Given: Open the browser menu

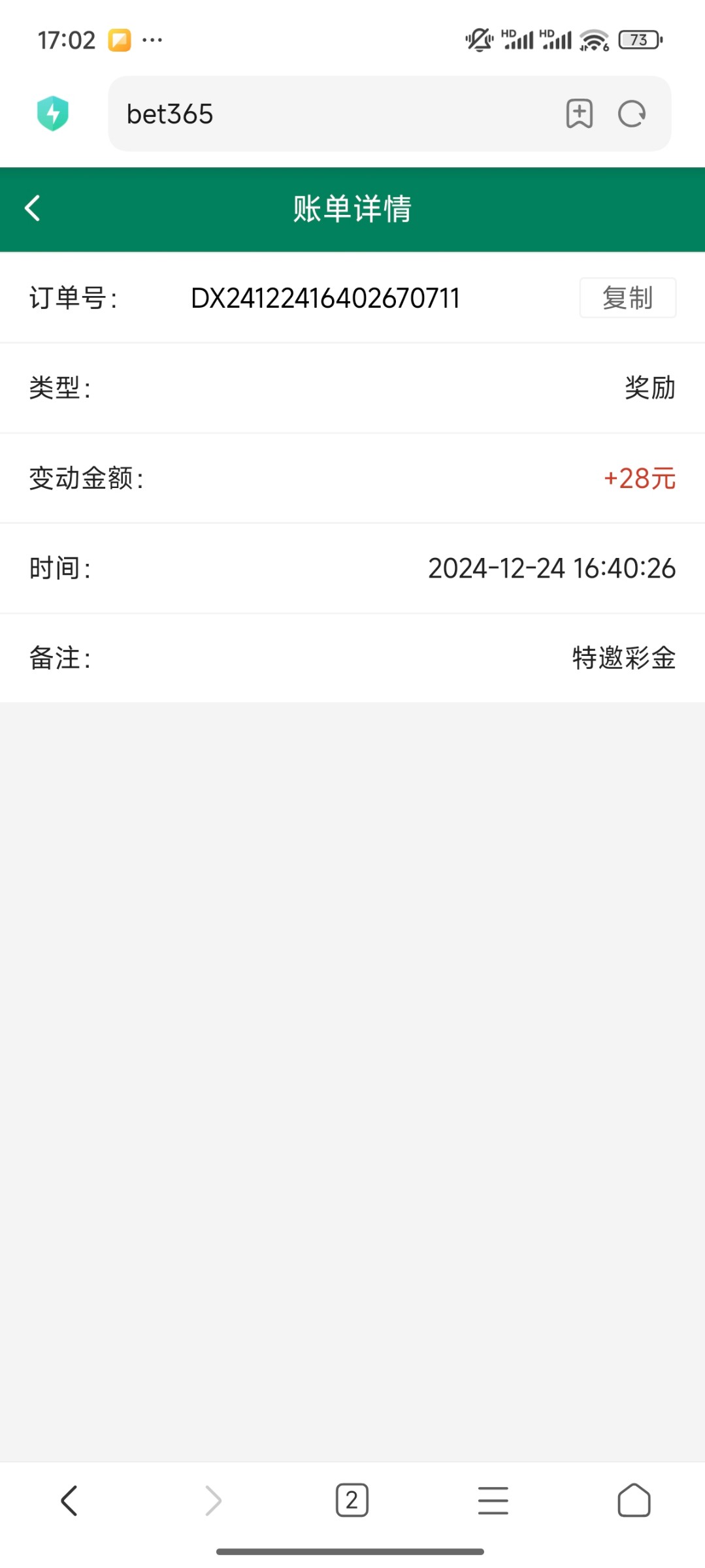Looking at the screenshot, I should point(493,1500).
